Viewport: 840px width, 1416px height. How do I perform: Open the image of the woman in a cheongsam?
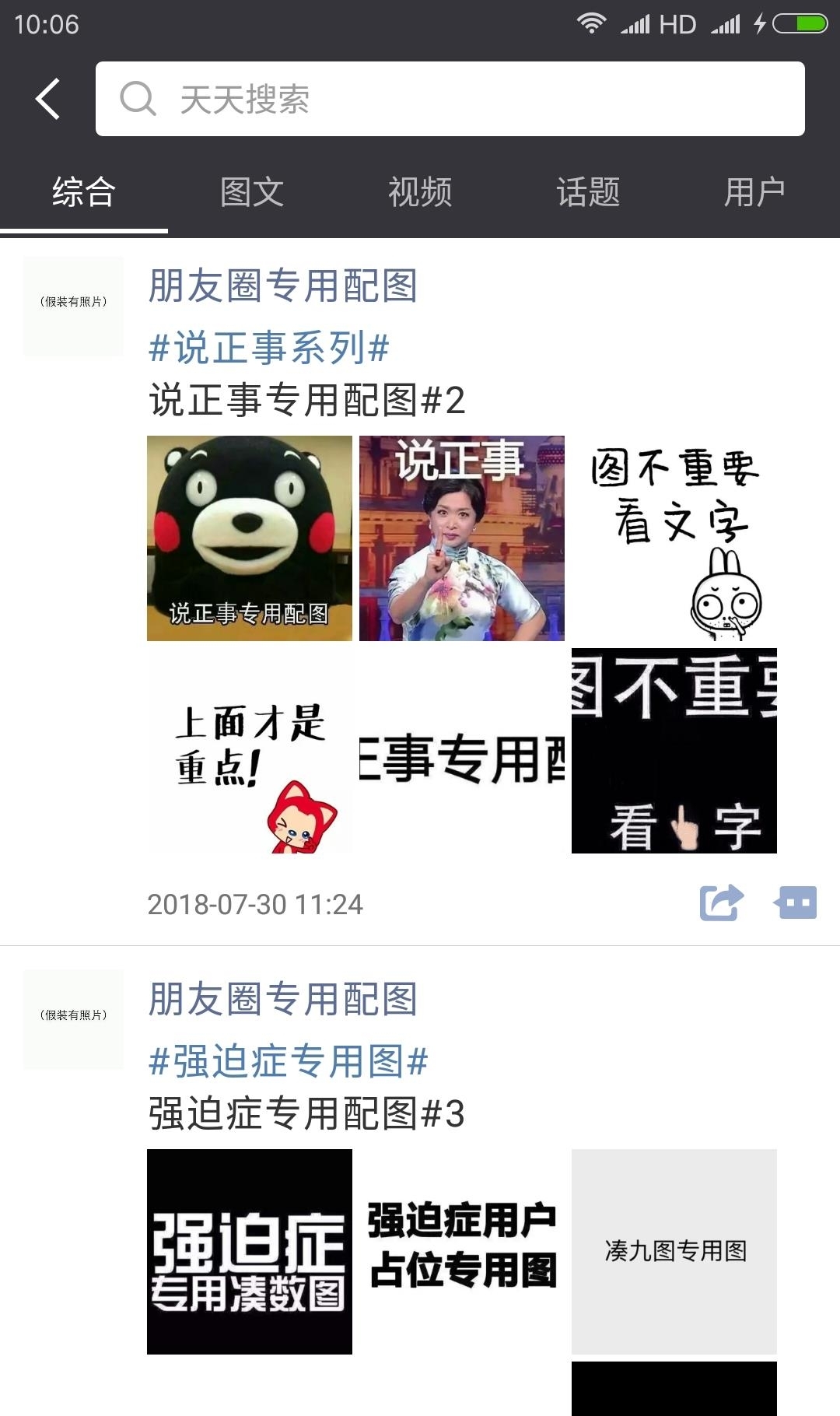462,538
